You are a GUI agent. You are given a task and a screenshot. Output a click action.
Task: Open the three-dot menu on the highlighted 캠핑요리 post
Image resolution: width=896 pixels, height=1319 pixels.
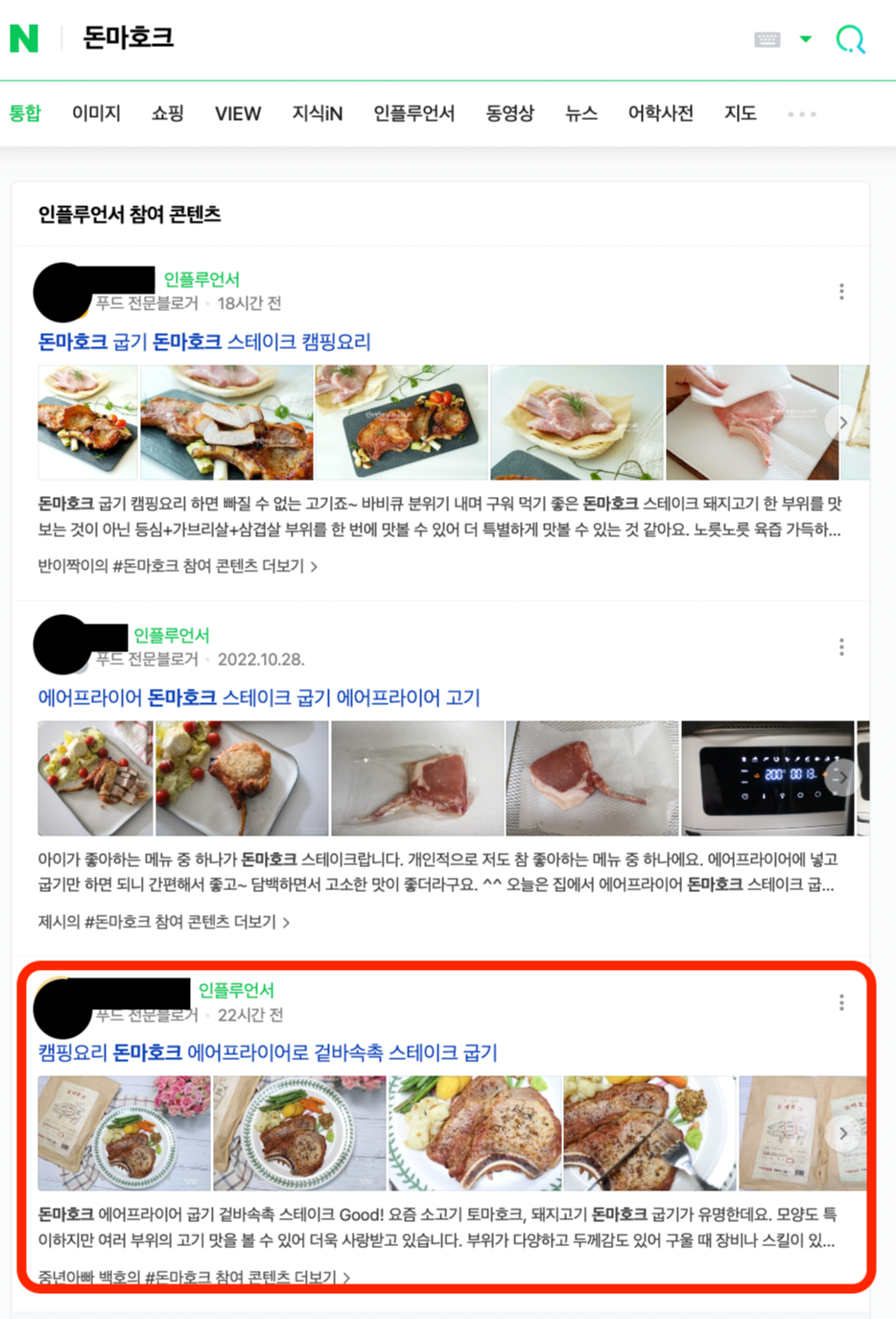point(842,1001)
